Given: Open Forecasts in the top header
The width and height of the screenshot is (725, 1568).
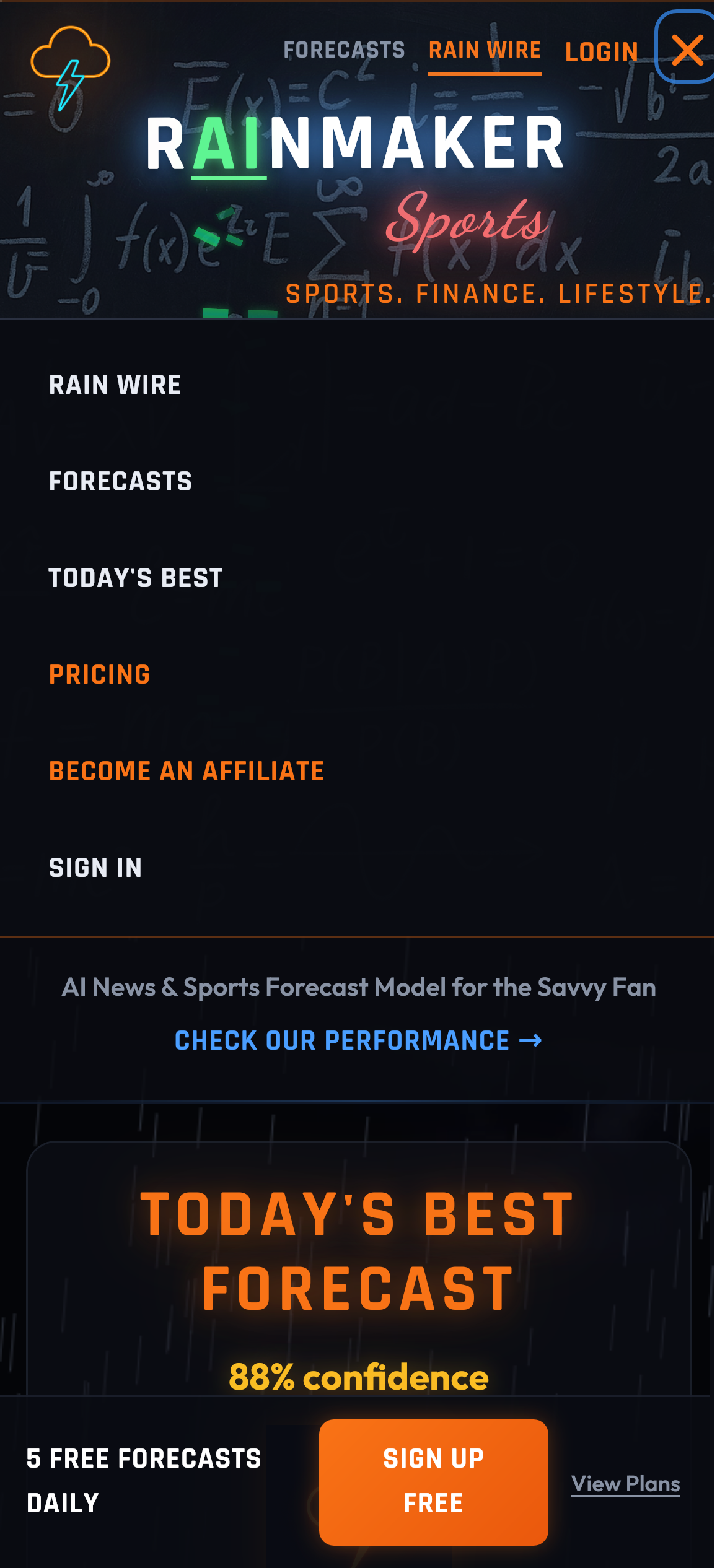Looking at the screenshot, I should coord(344,50).
